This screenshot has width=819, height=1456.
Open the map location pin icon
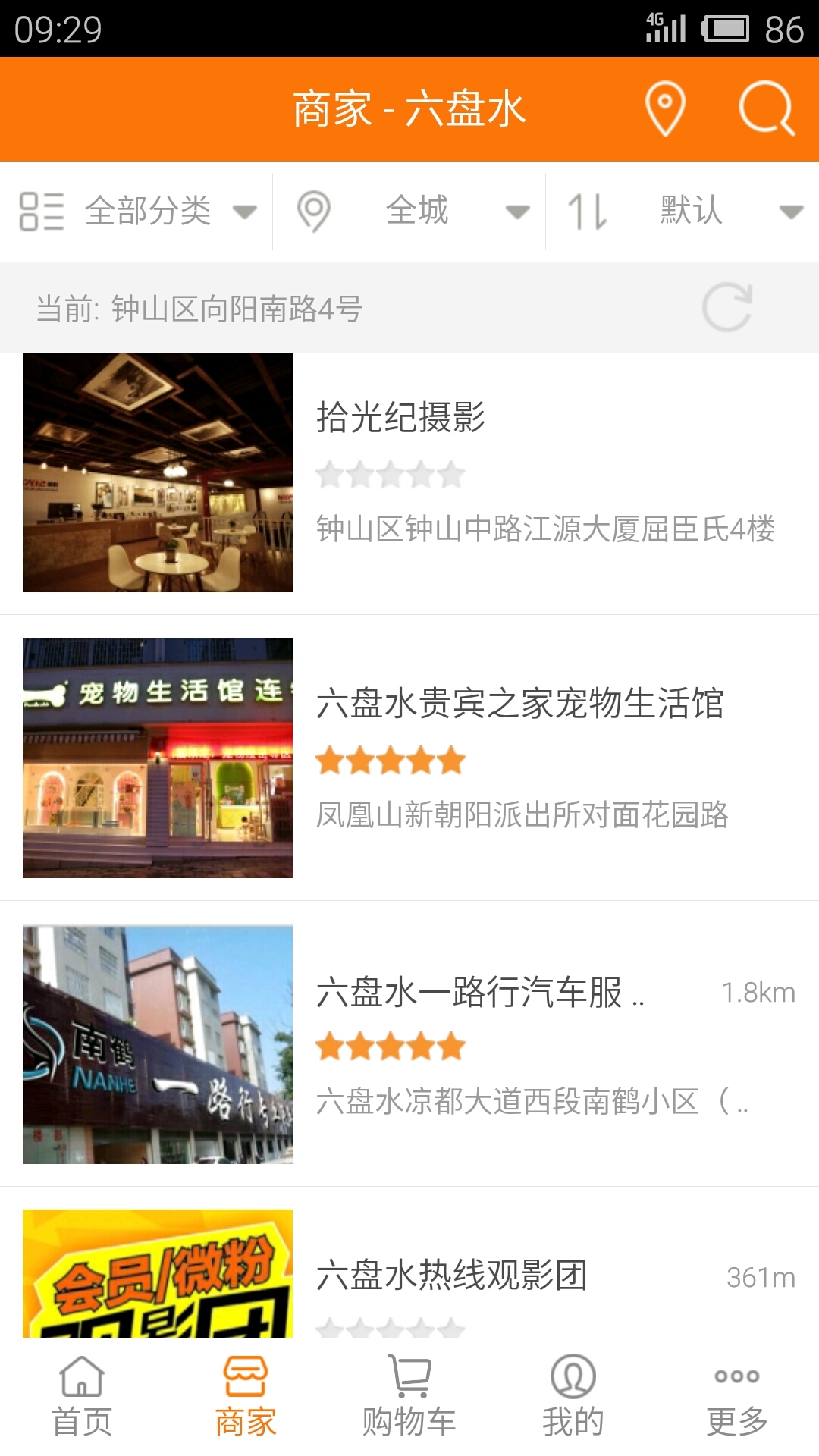point(665,108)
